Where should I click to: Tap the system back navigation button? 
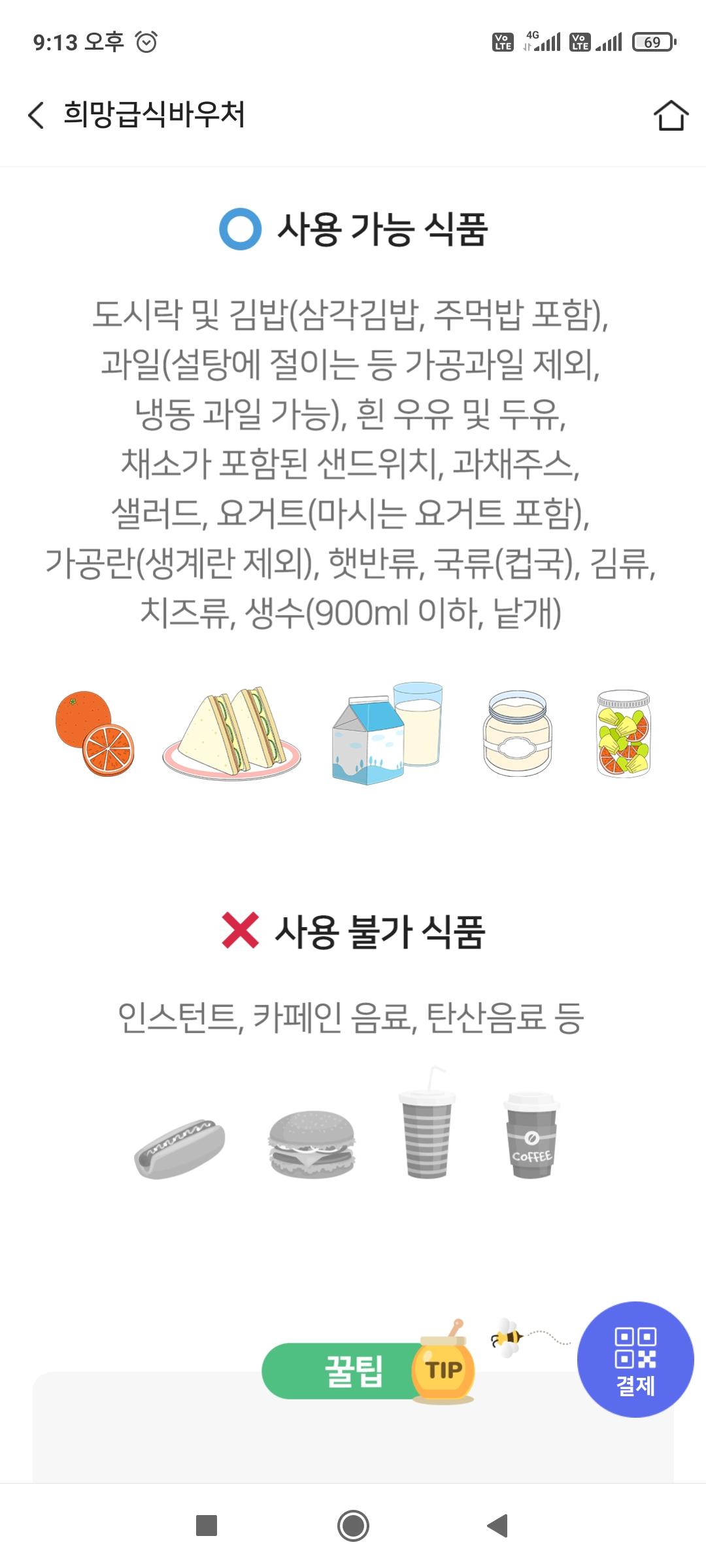tap(498, 1526)
